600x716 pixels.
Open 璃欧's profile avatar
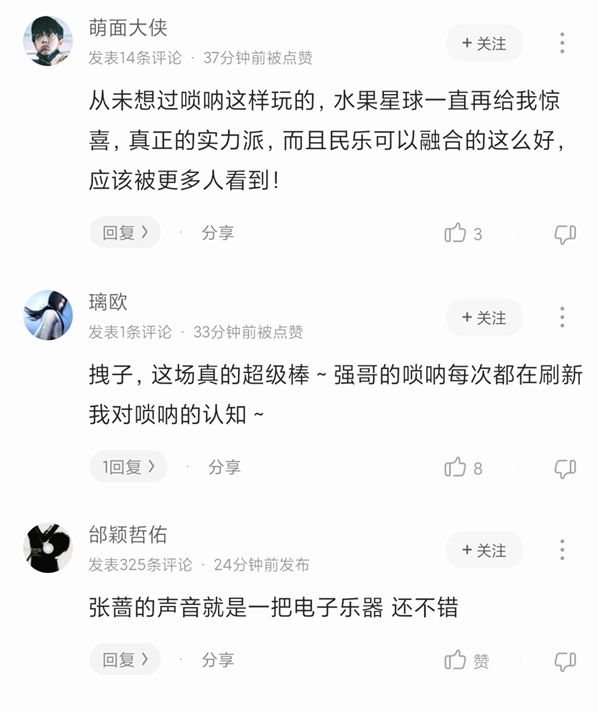(48, 316)
